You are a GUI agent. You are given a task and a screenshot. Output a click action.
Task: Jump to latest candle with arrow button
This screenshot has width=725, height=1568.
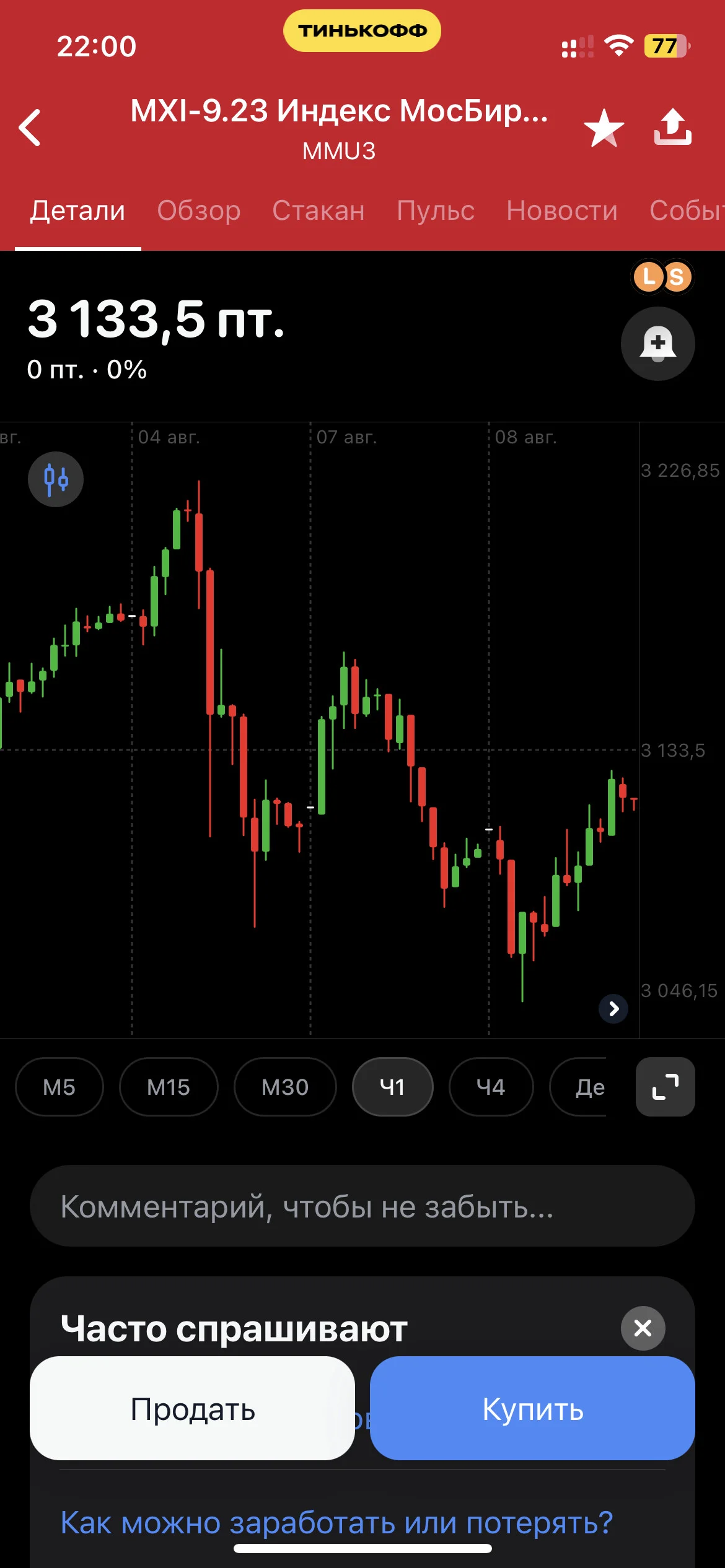pos(613,1009)
